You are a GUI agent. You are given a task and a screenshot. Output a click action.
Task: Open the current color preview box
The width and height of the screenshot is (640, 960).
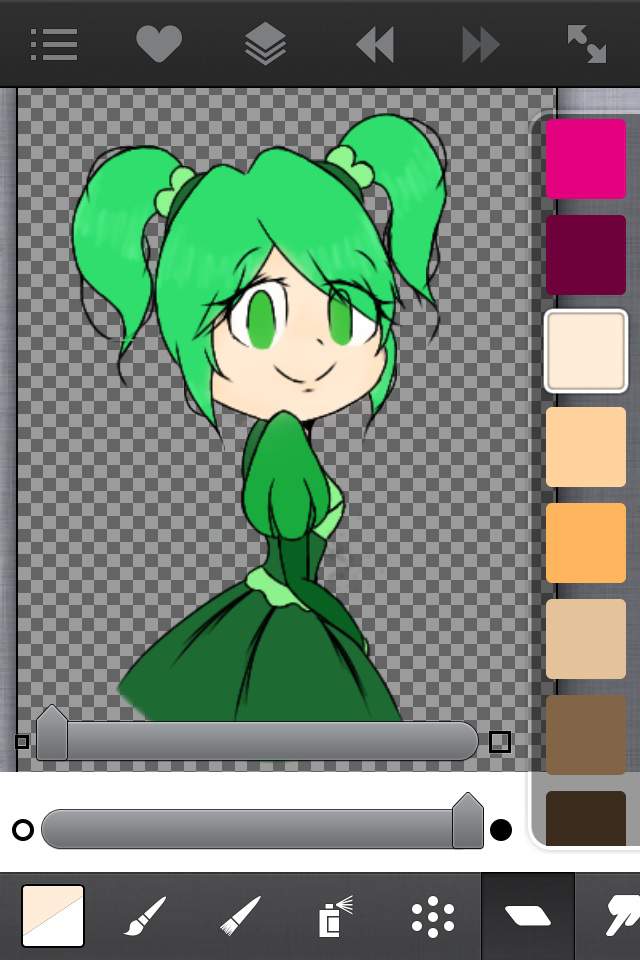click(x=53, y=916)
